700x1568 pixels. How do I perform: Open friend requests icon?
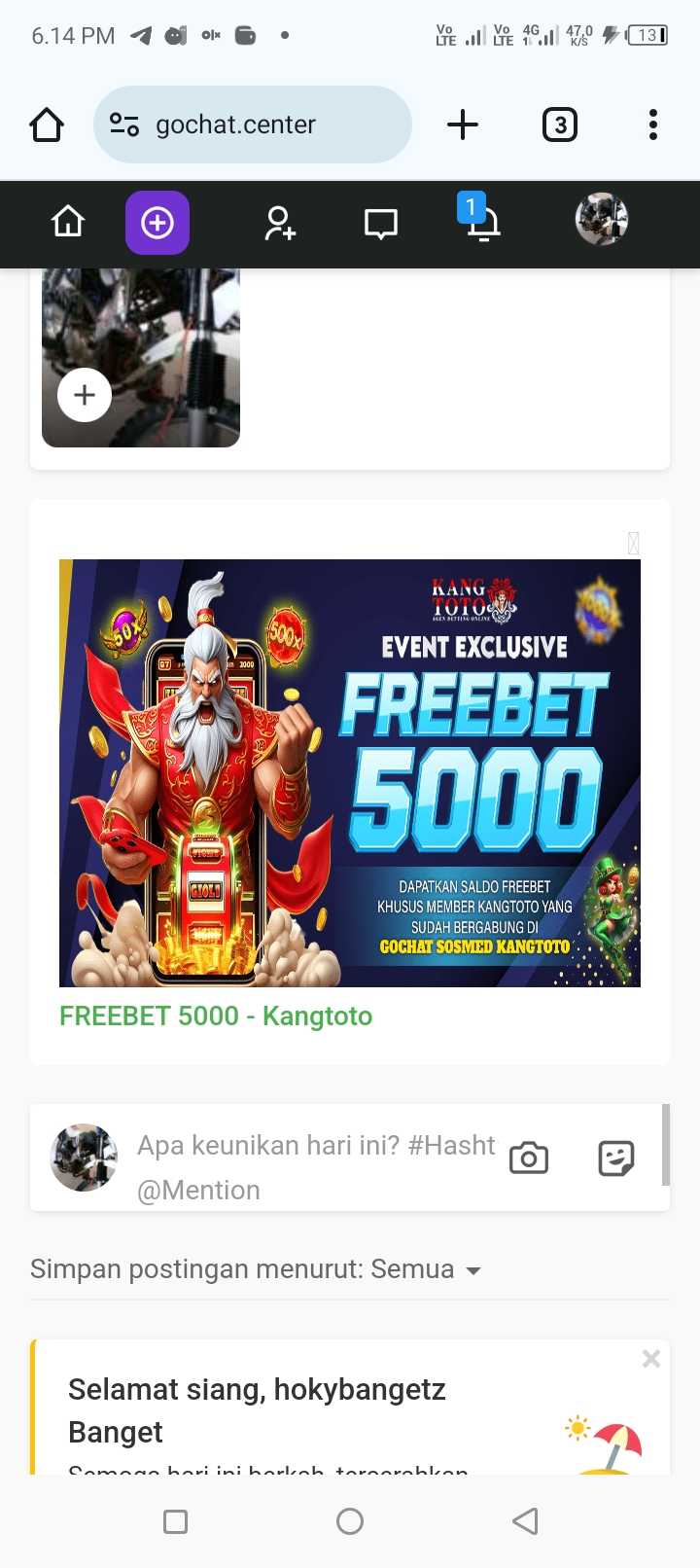point(280,223)
